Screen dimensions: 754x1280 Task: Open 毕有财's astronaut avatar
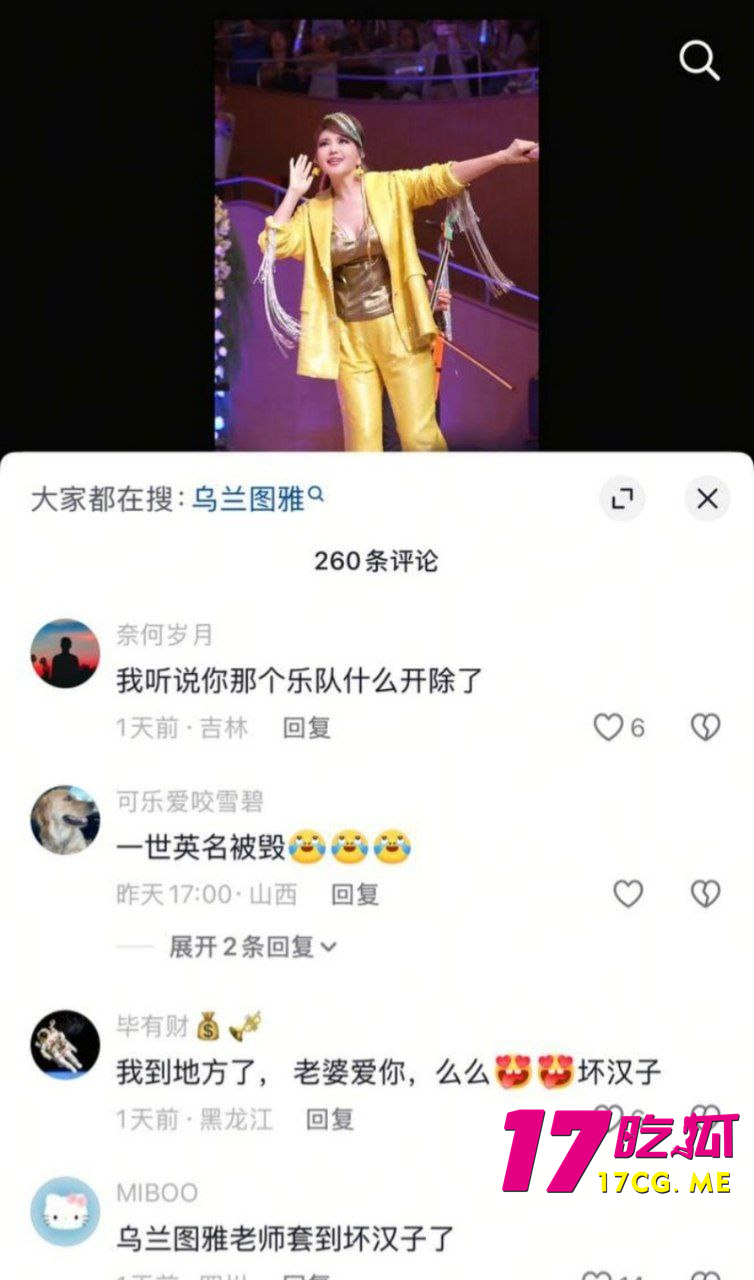coord(65,1044)
